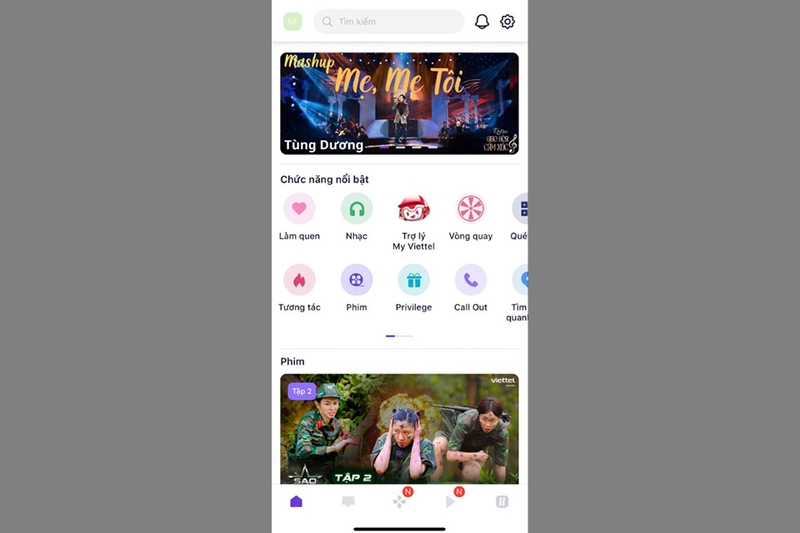Viewport: 800px width, 533px height.
Task: Switch to the games tab
Action: (x=400, y=501)
